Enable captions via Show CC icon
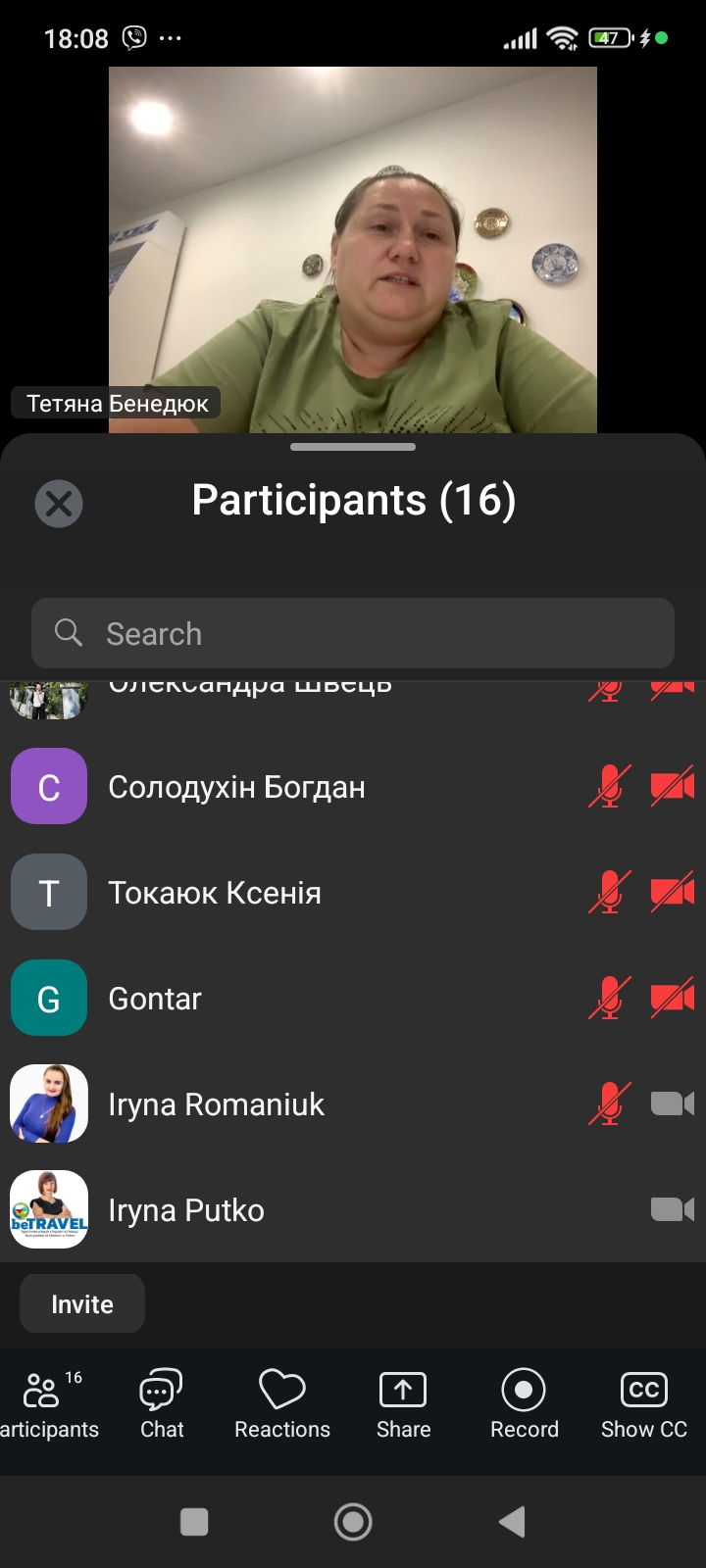 pyautogui.click(x=642, y=1389)
